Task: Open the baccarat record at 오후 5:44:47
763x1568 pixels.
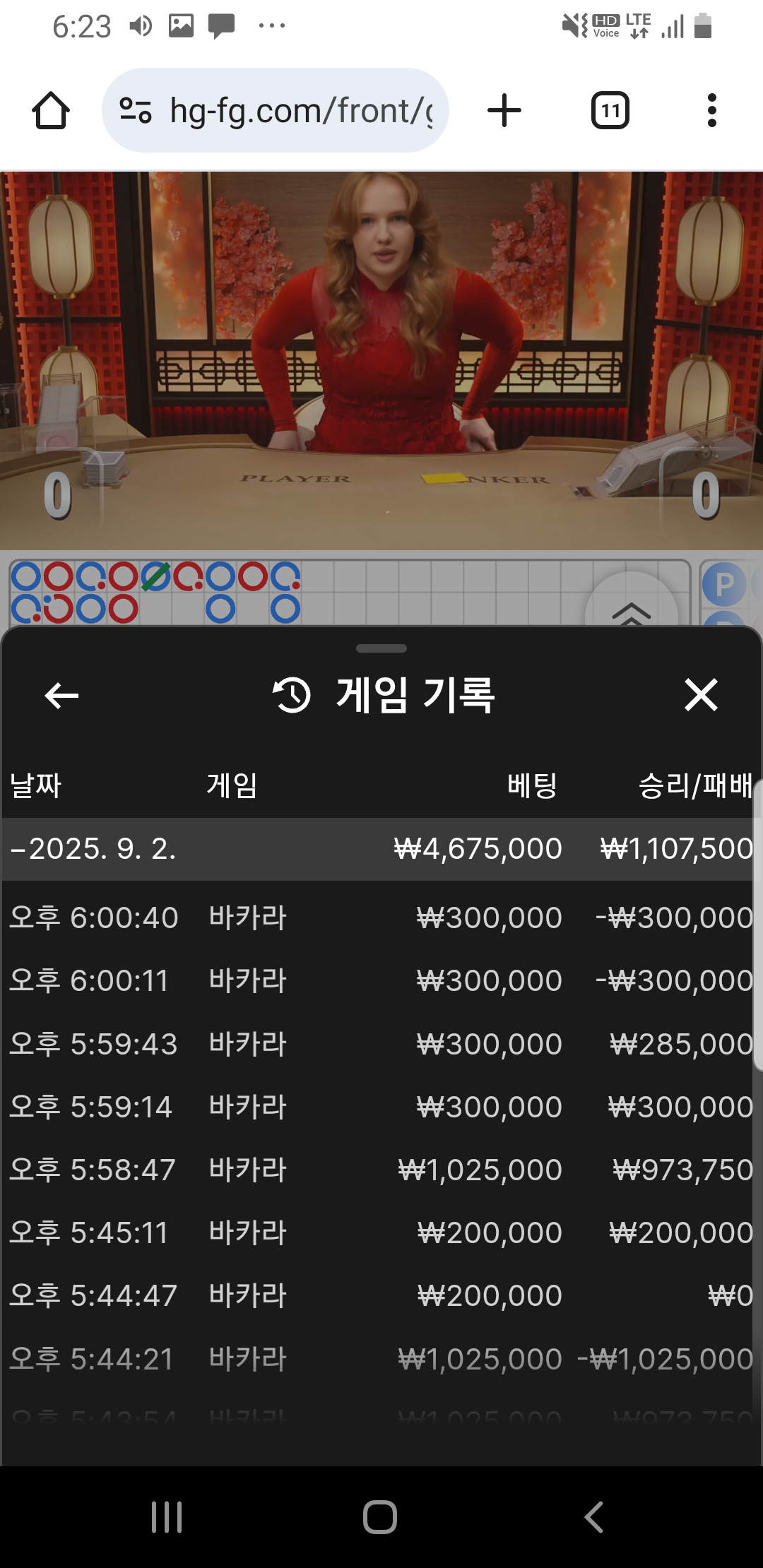Action: pyautogui.click(x=381, y=1296)
